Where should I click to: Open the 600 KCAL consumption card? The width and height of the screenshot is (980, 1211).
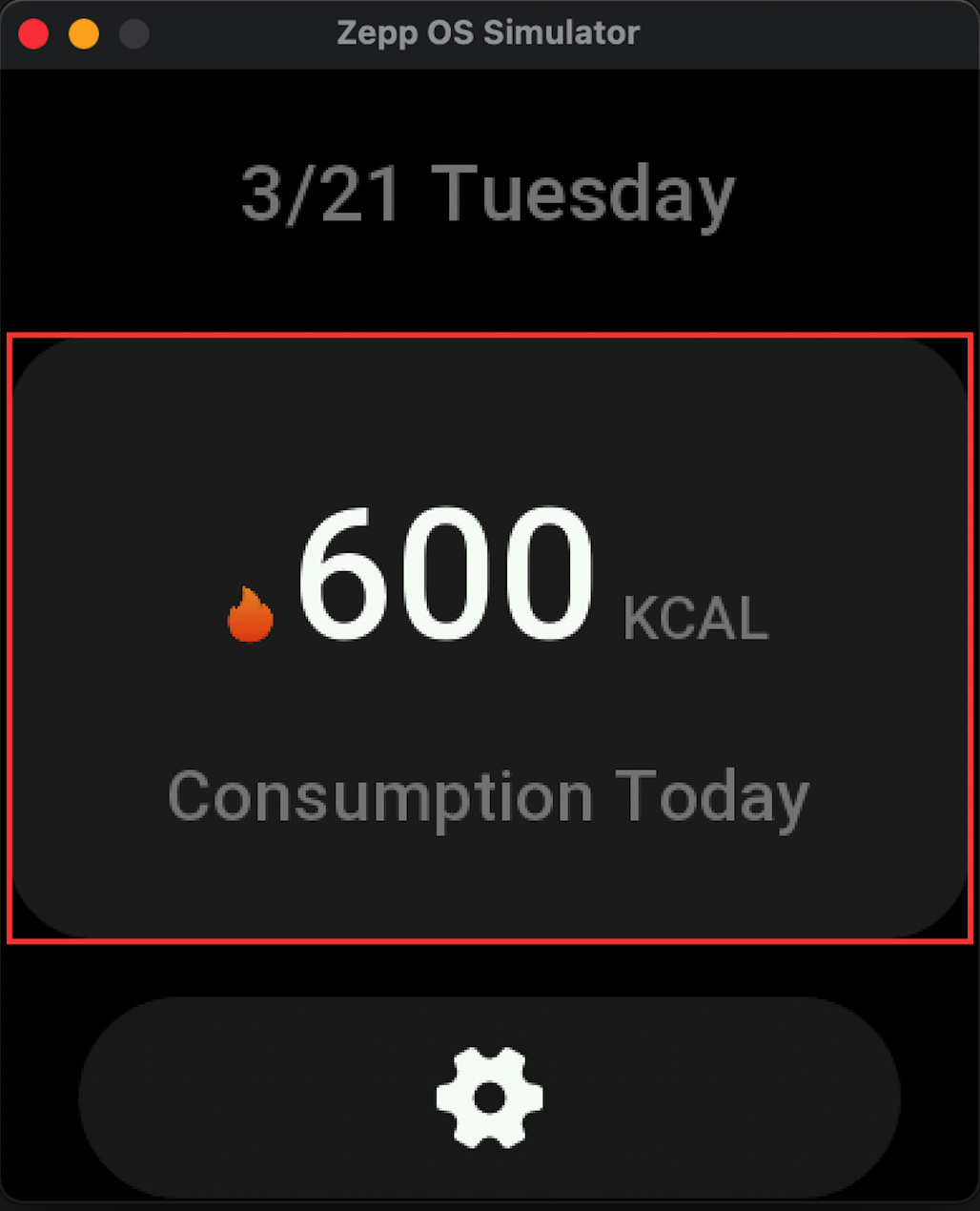[x=489, y=637]
